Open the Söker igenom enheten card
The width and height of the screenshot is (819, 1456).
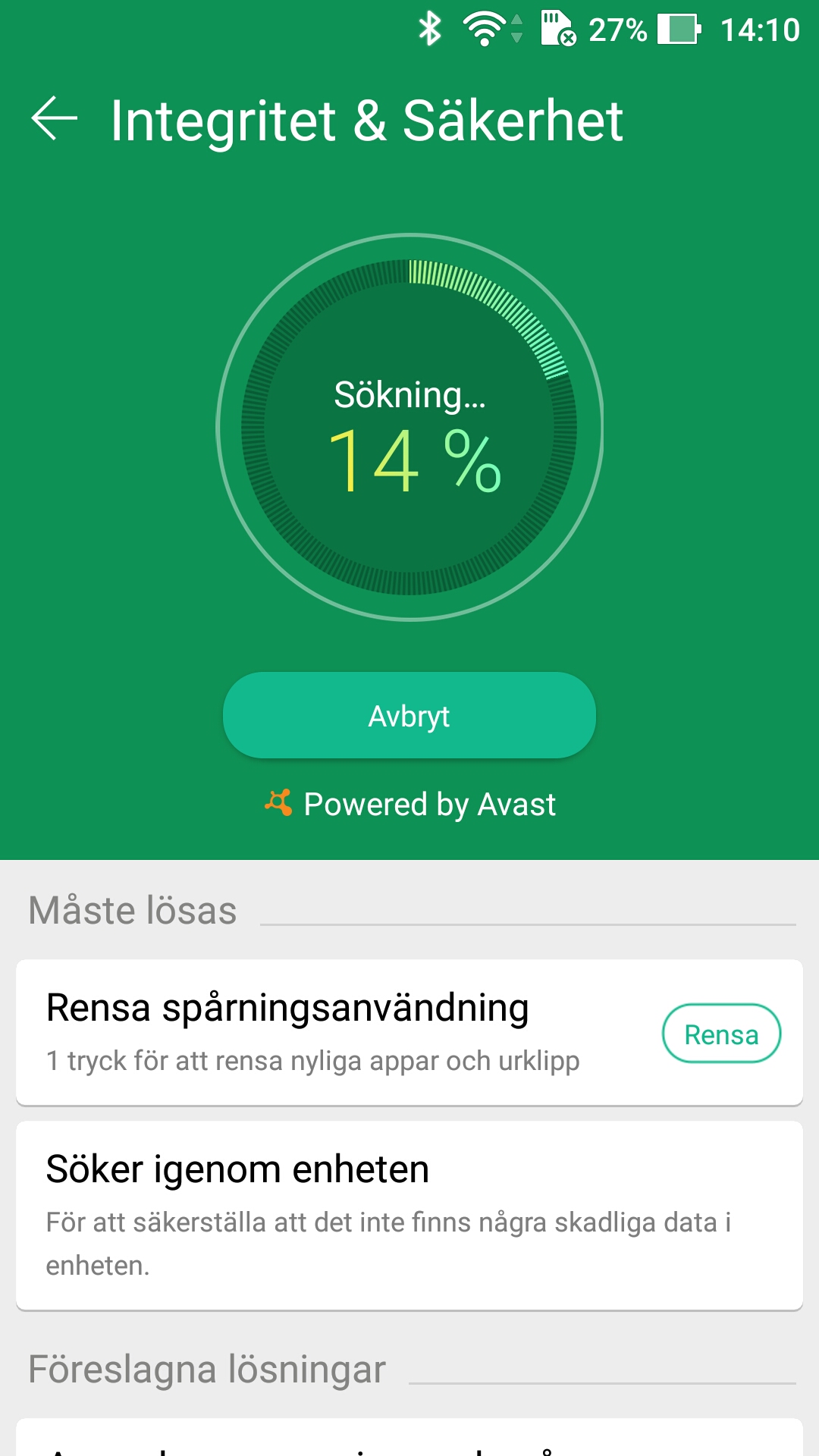click(x=409, y=1215)
